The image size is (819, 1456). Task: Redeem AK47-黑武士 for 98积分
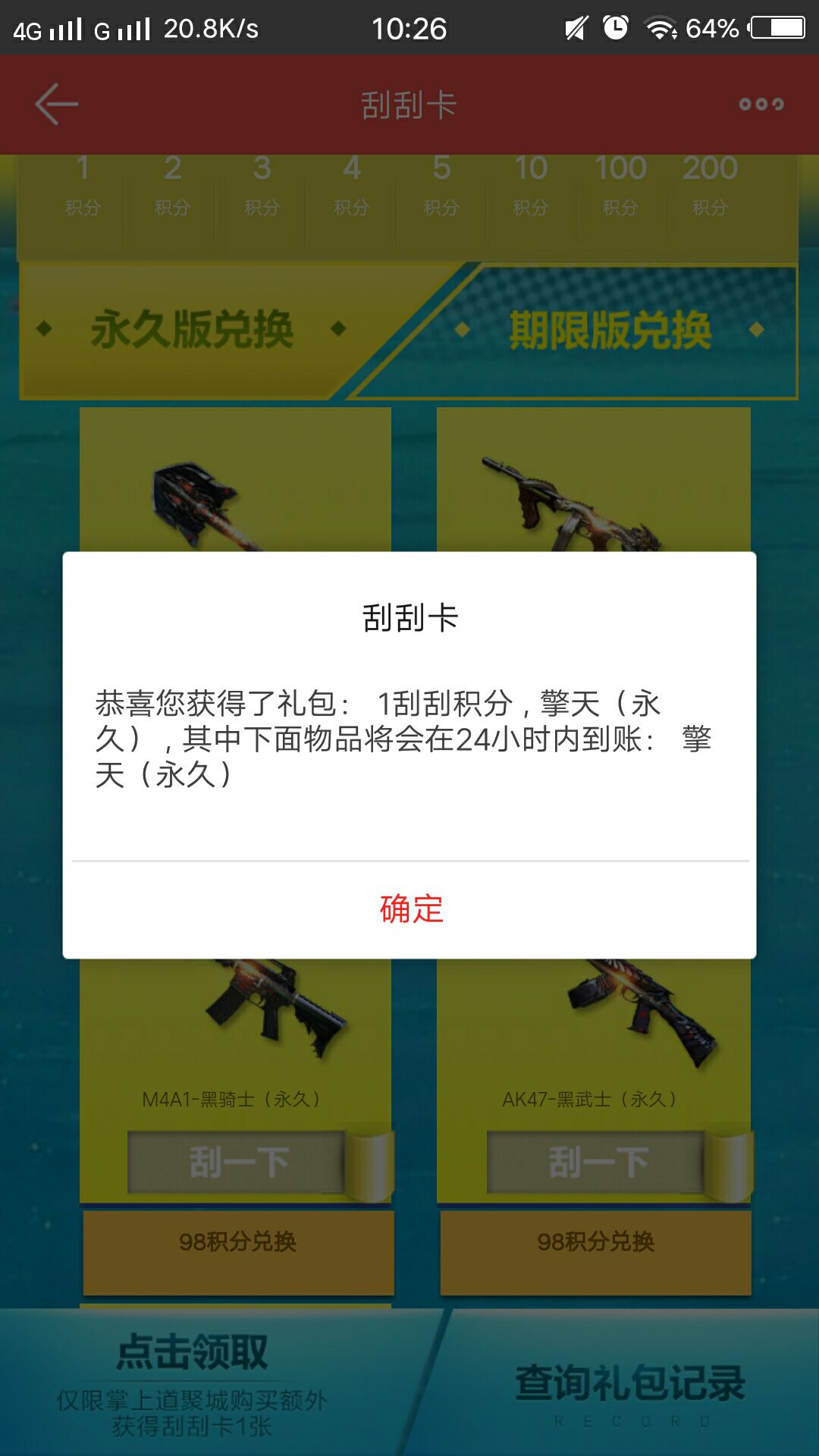pos(596,1242)
